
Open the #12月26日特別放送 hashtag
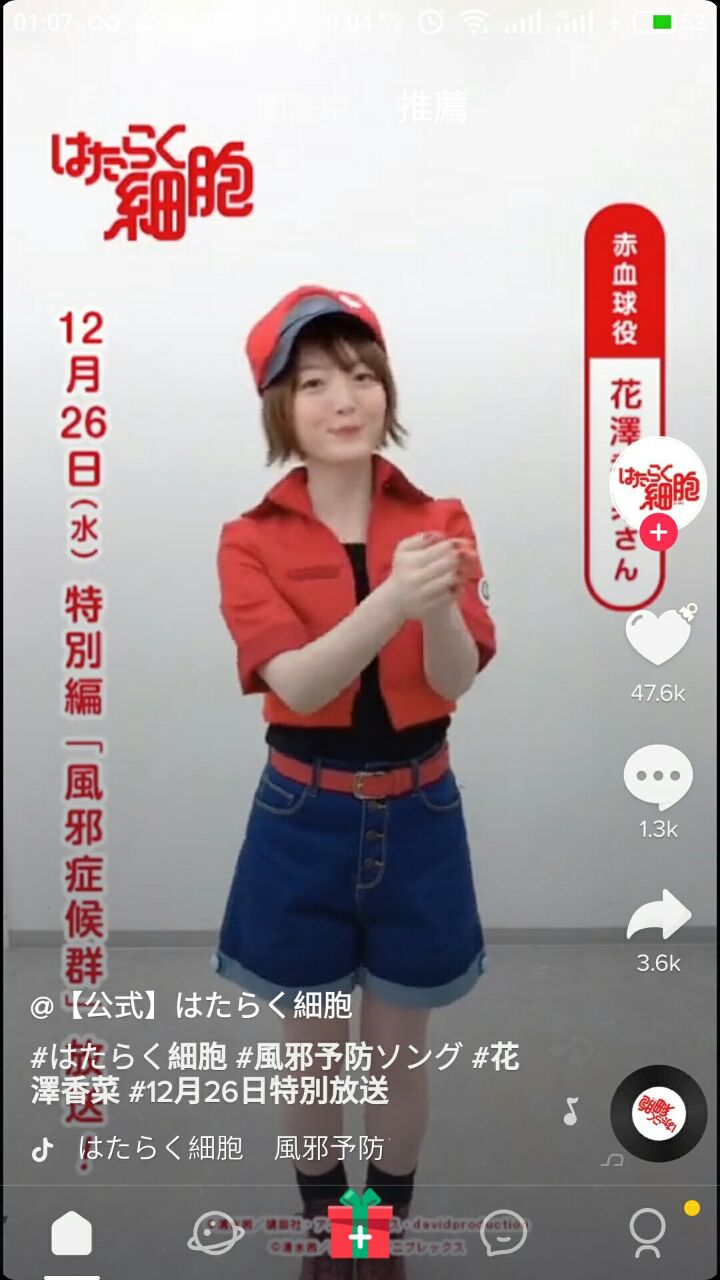tap(258, 1092)
